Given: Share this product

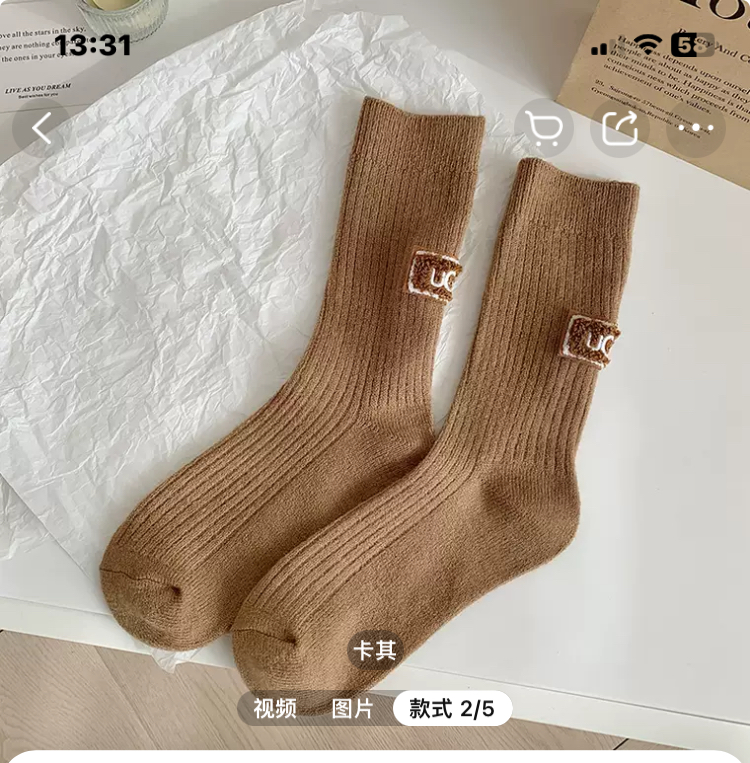Looking at the screenshot, I should tap(620, 128).
